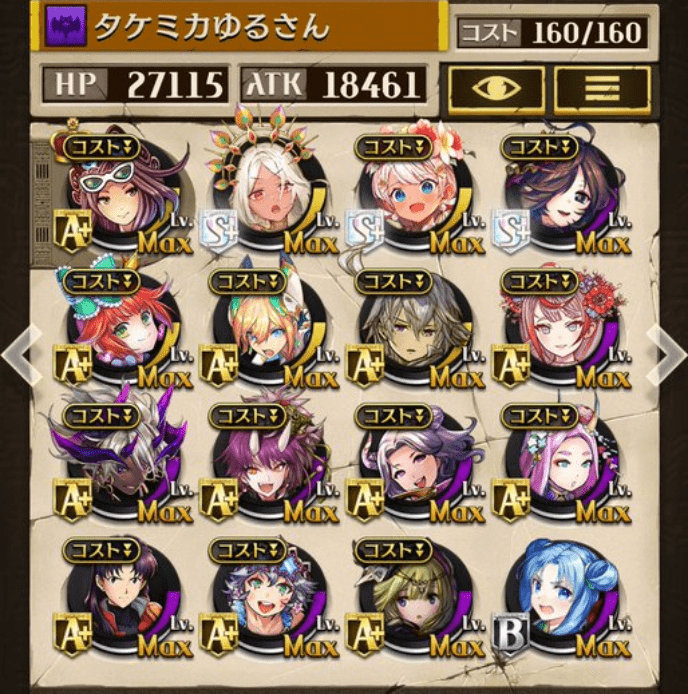
Task: Open the gray-haired armored man card
Action: click(x=409, y=328)
